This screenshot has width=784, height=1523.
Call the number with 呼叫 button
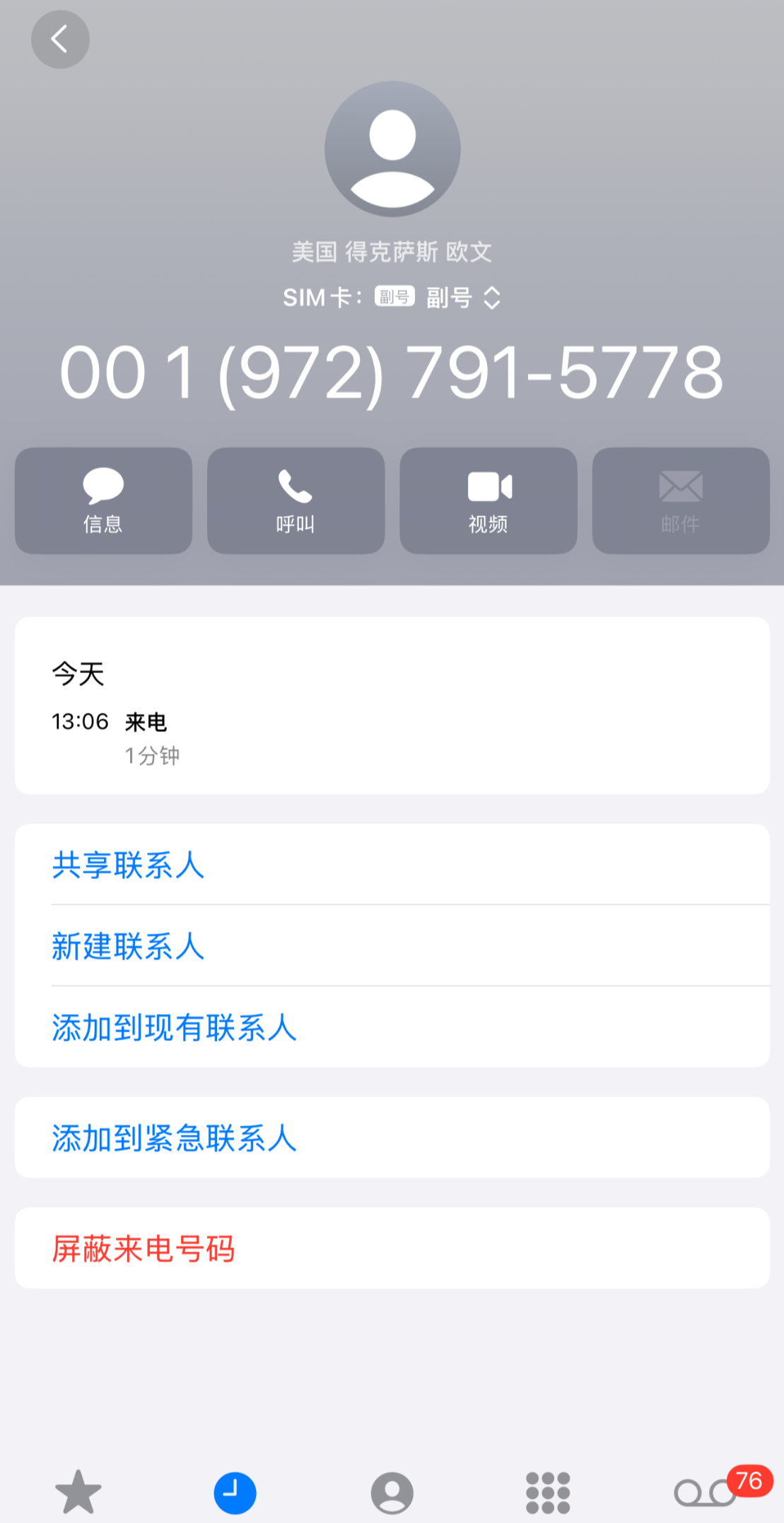tap(296, 501)
